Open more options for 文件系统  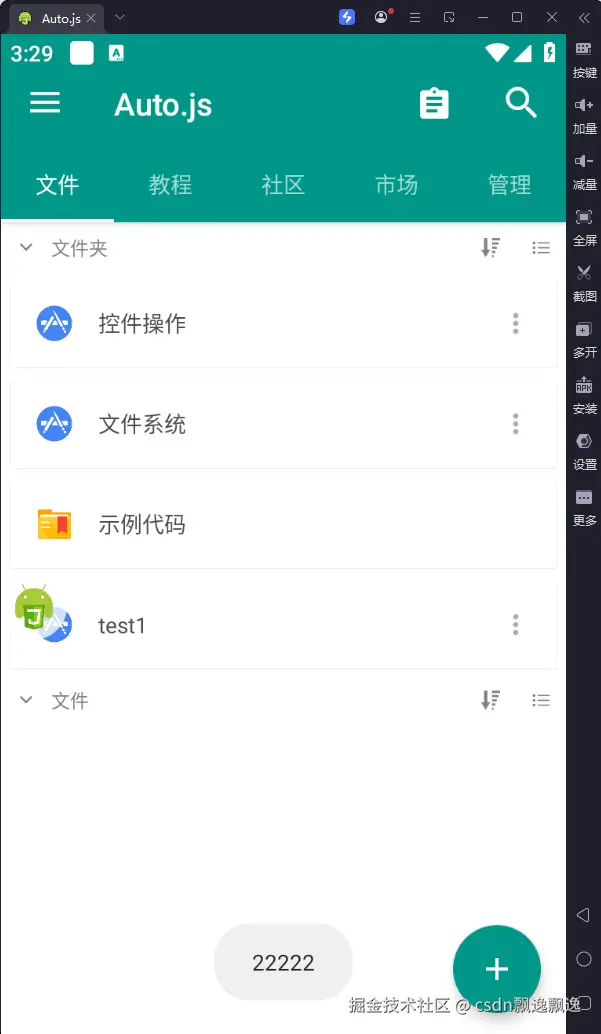pos(516,424)
